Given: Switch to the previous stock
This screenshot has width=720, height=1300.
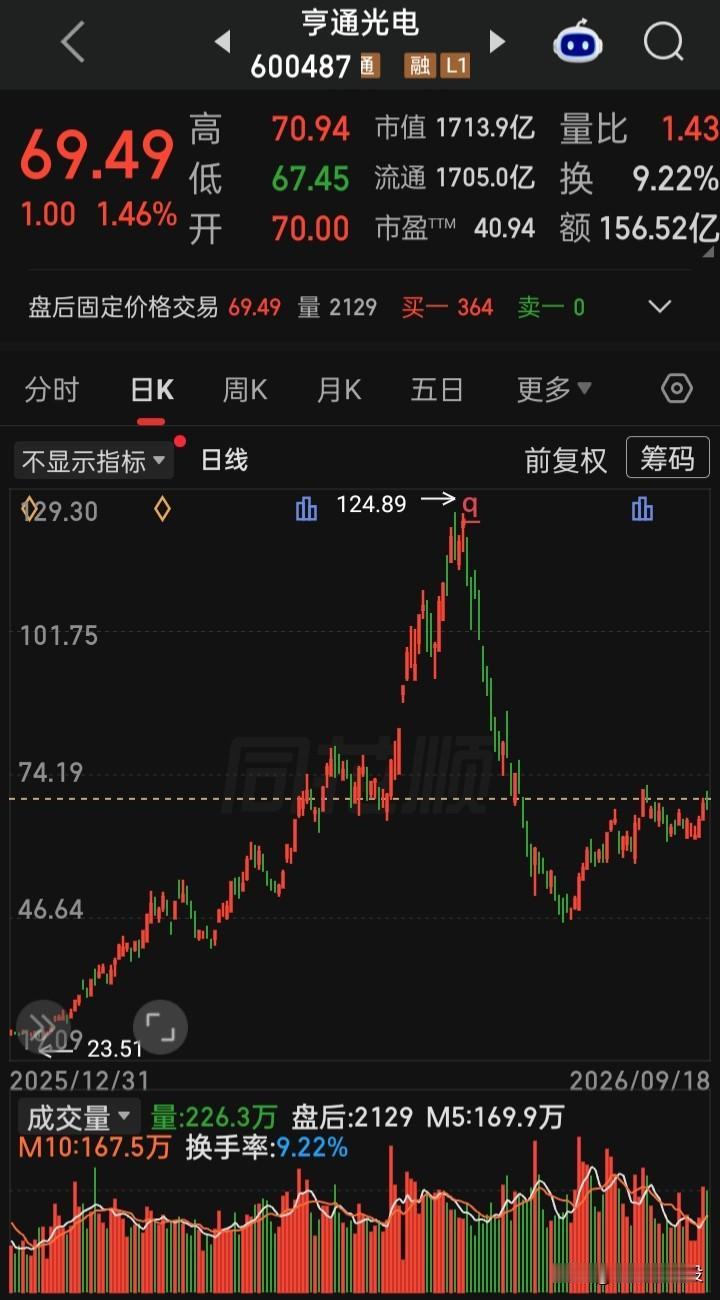Looking at the screenshot, I should (x=223, y=42).
